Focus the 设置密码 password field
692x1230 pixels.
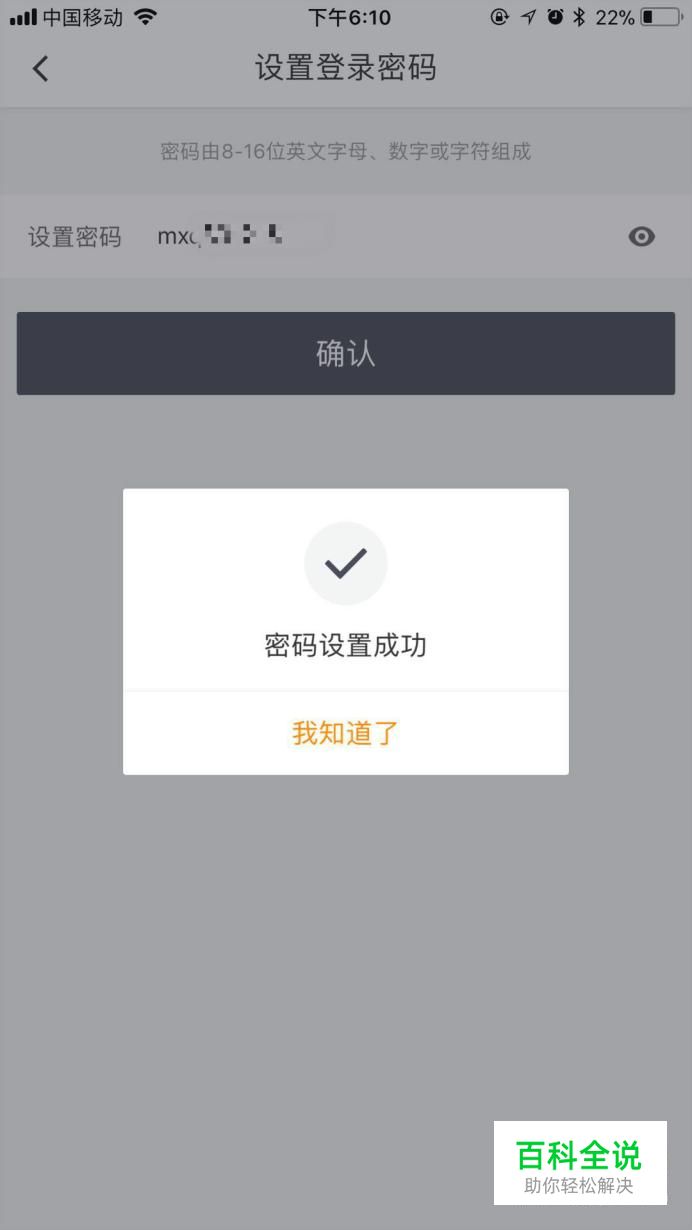(x=380, y=237)
